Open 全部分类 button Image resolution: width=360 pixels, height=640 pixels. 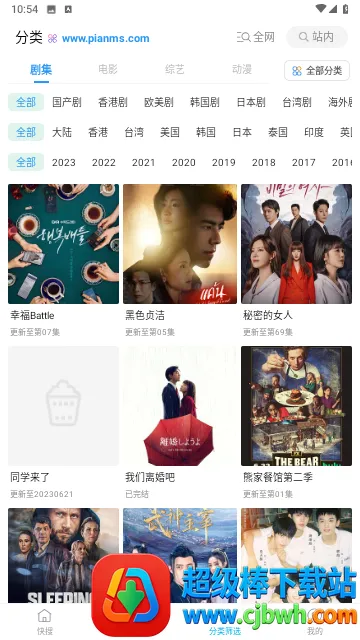(x=317, y=71)
